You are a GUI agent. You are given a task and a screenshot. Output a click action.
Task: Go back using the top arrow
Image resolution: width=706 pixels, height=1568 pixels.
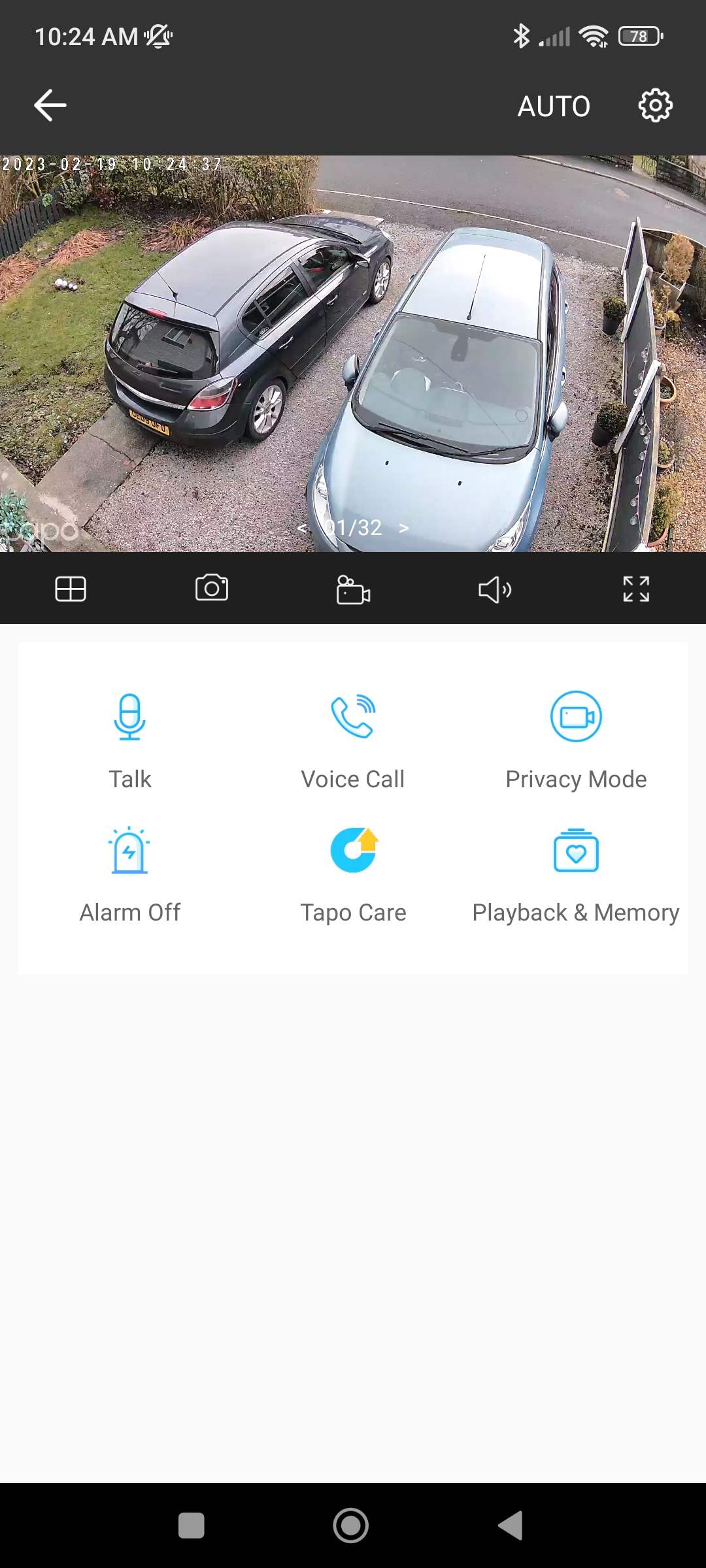click(50, 106)
